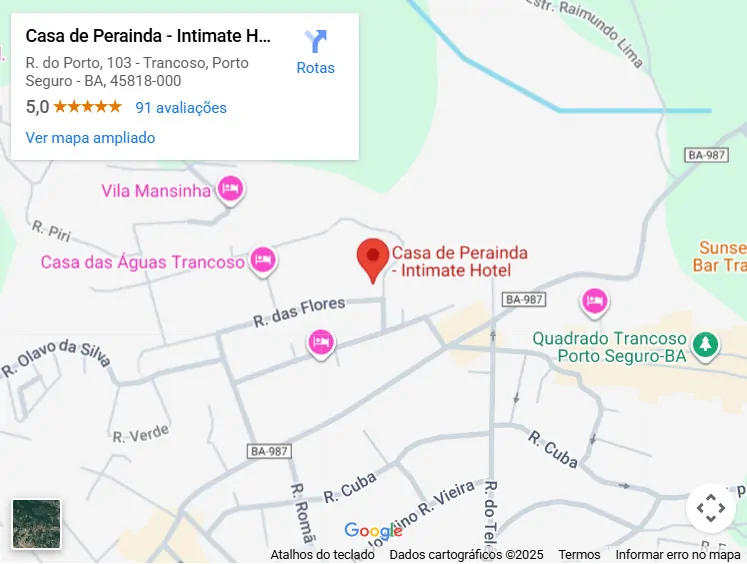Open the 91 avaliações reviews link
This screenshot has height=564, width=747.
[181, 108]
